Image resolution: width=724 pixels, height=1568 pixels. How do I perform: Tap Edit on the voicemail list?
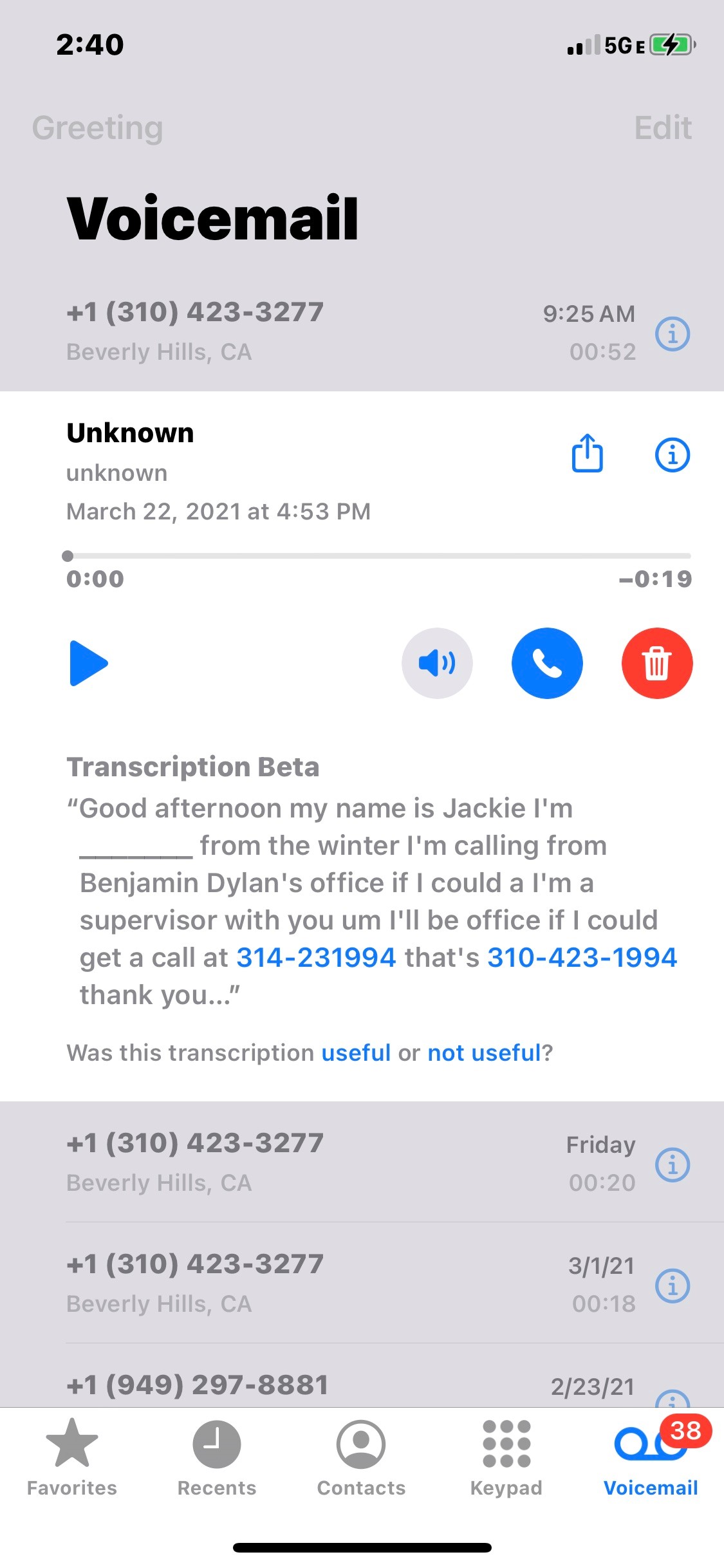[x=663, y=127]
